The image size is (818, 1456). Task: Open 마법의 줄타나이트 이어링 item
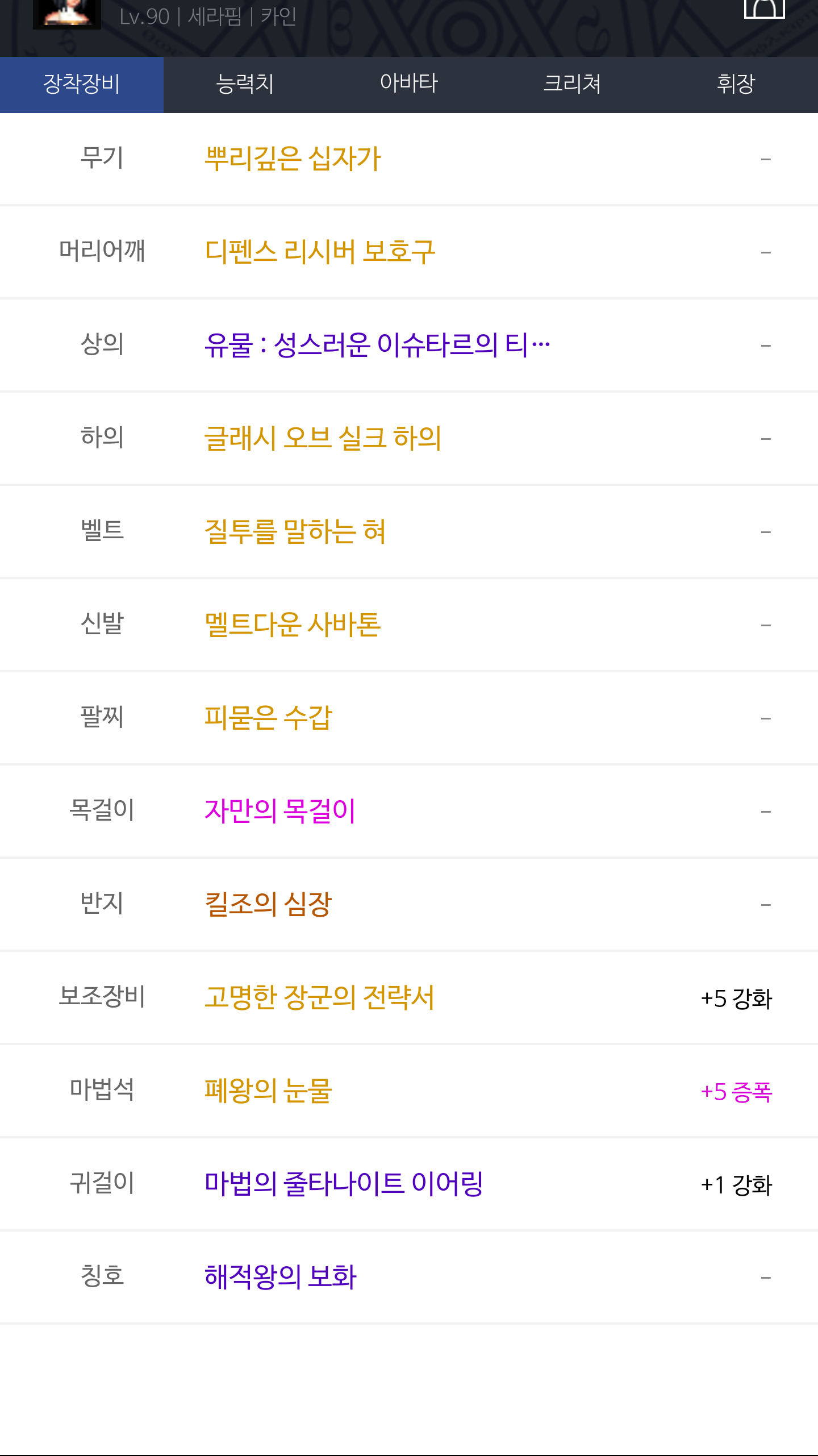tap(344, 1184)
